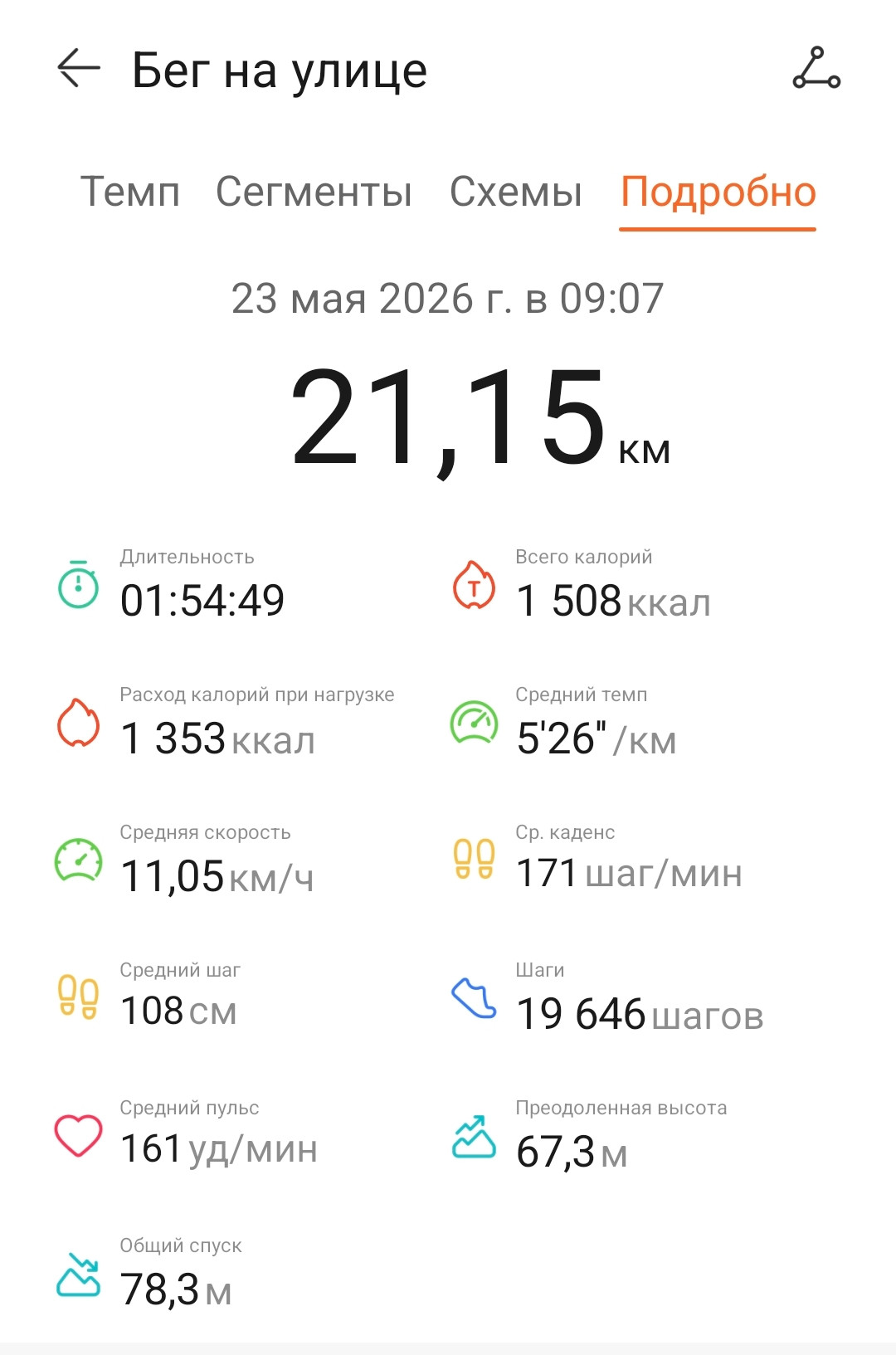Open the Сегменты tab
Viewport: 896px width, 1355px height.
point(314,192)
